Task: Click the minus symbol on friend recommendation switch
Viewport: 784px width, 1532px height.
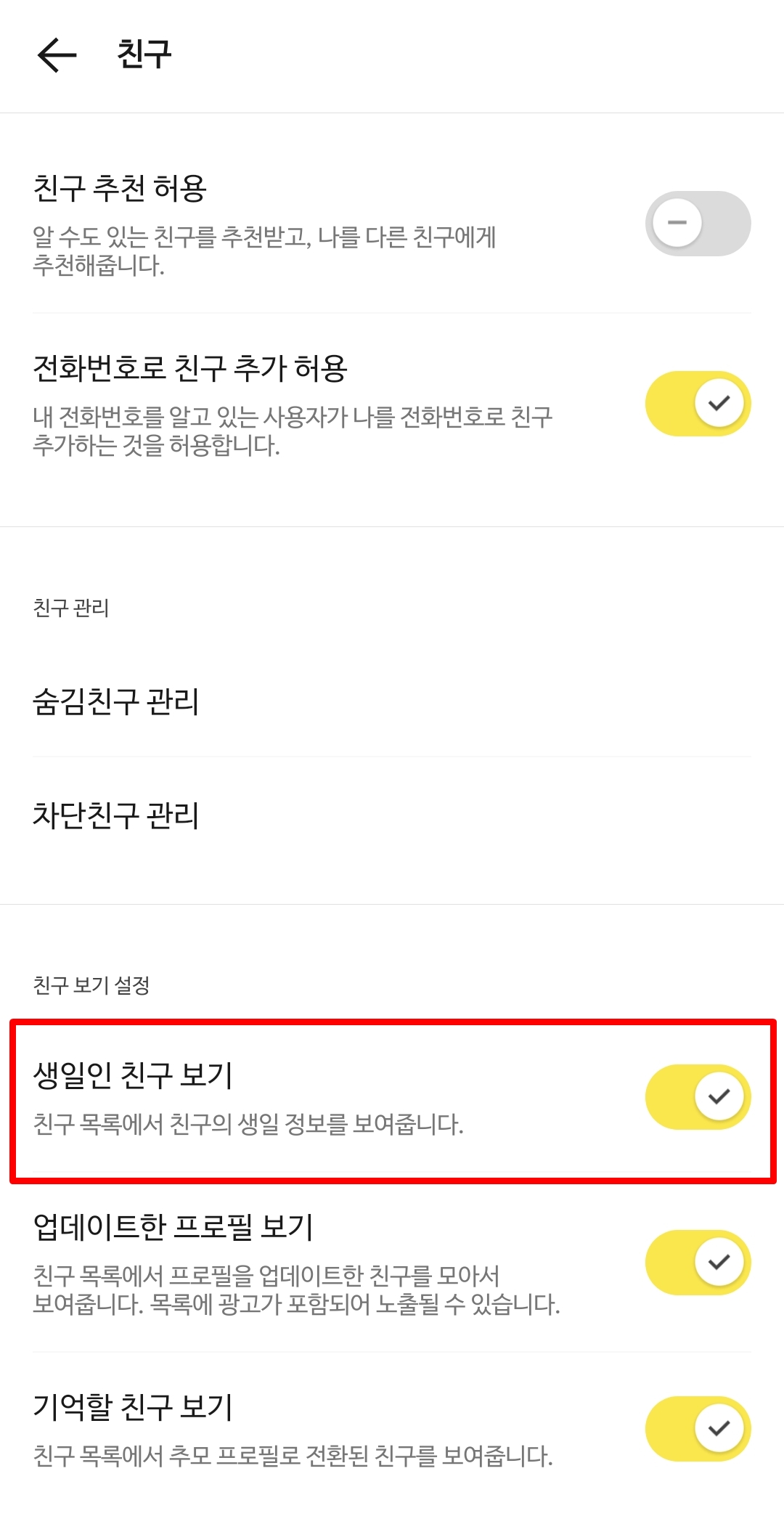Action: tap(676, 223)
